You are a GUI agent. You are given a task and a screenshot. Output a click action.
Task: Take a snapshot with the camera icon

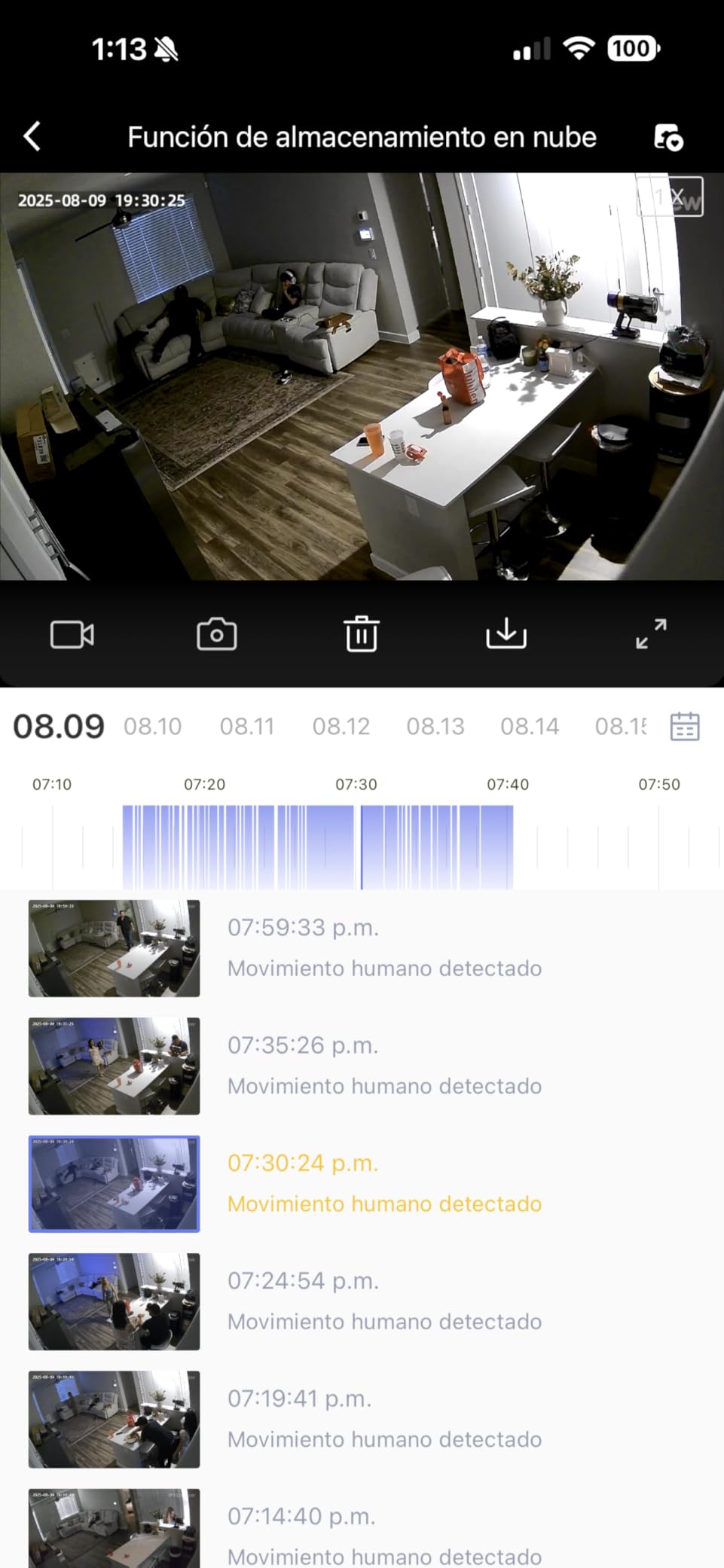217,634
